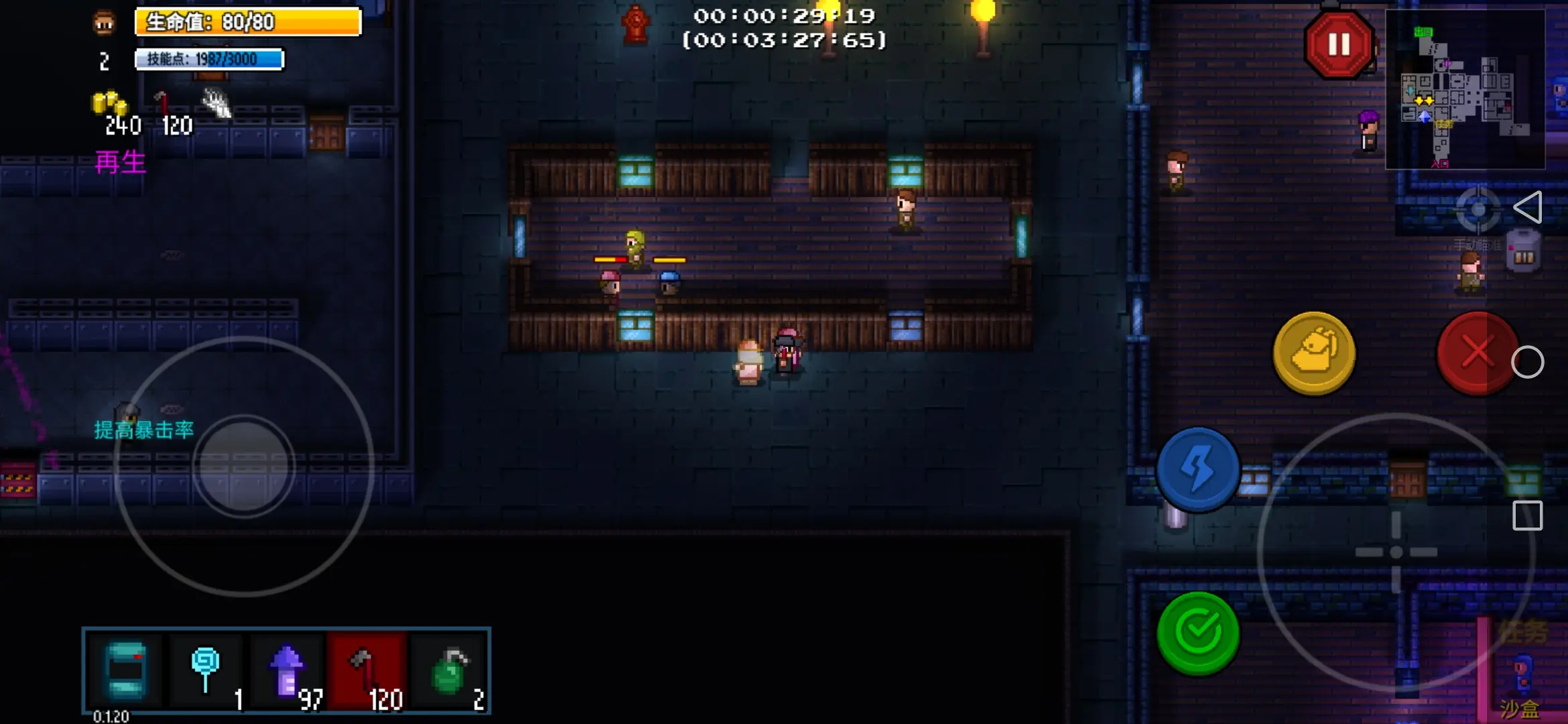Screen dimensions: 1568x724
Task: Select the lollipop item in inventory
Action: (x=206, y=670)
